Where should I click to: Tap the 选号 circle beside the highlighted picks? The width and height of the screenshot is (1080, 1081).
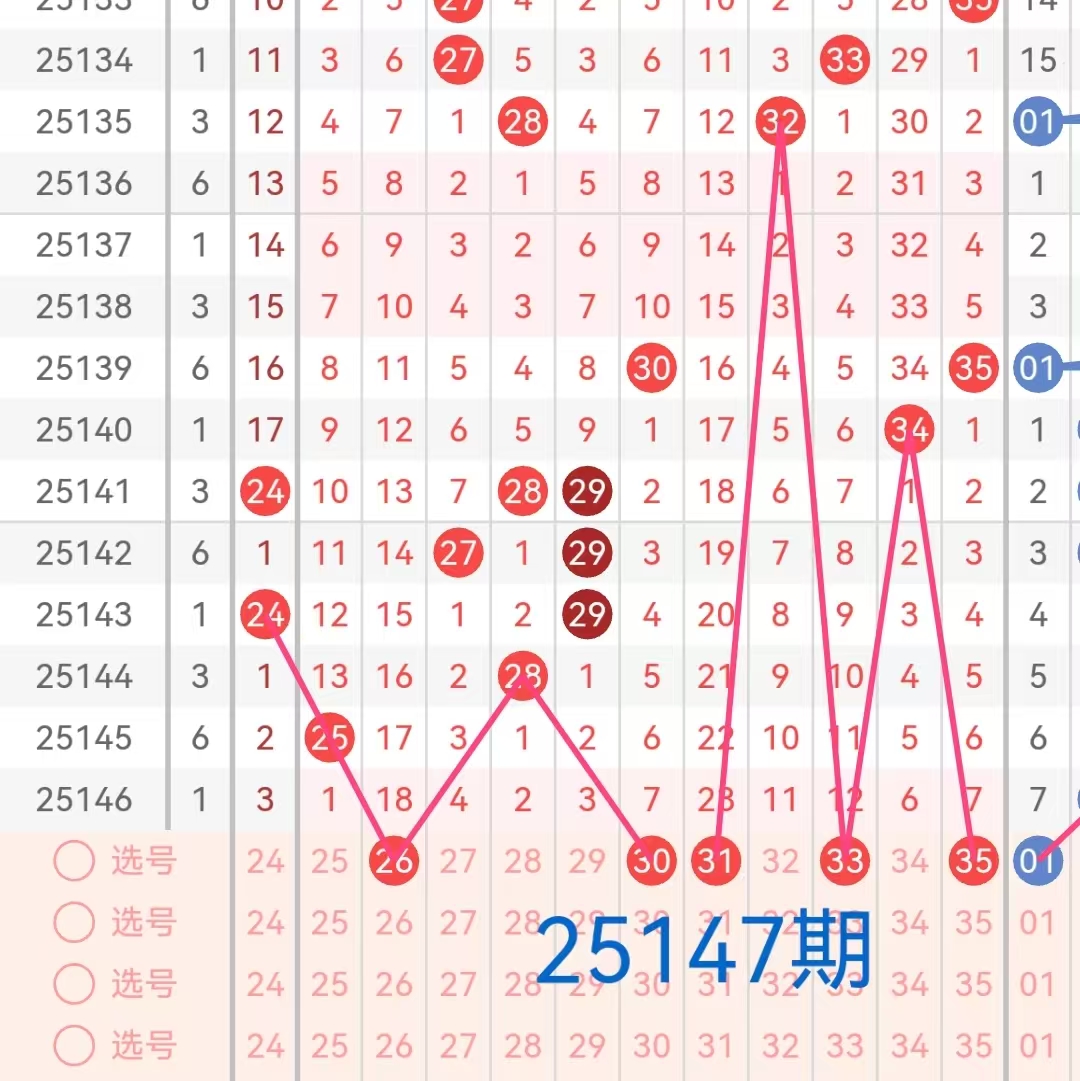[x=74, y=861]
